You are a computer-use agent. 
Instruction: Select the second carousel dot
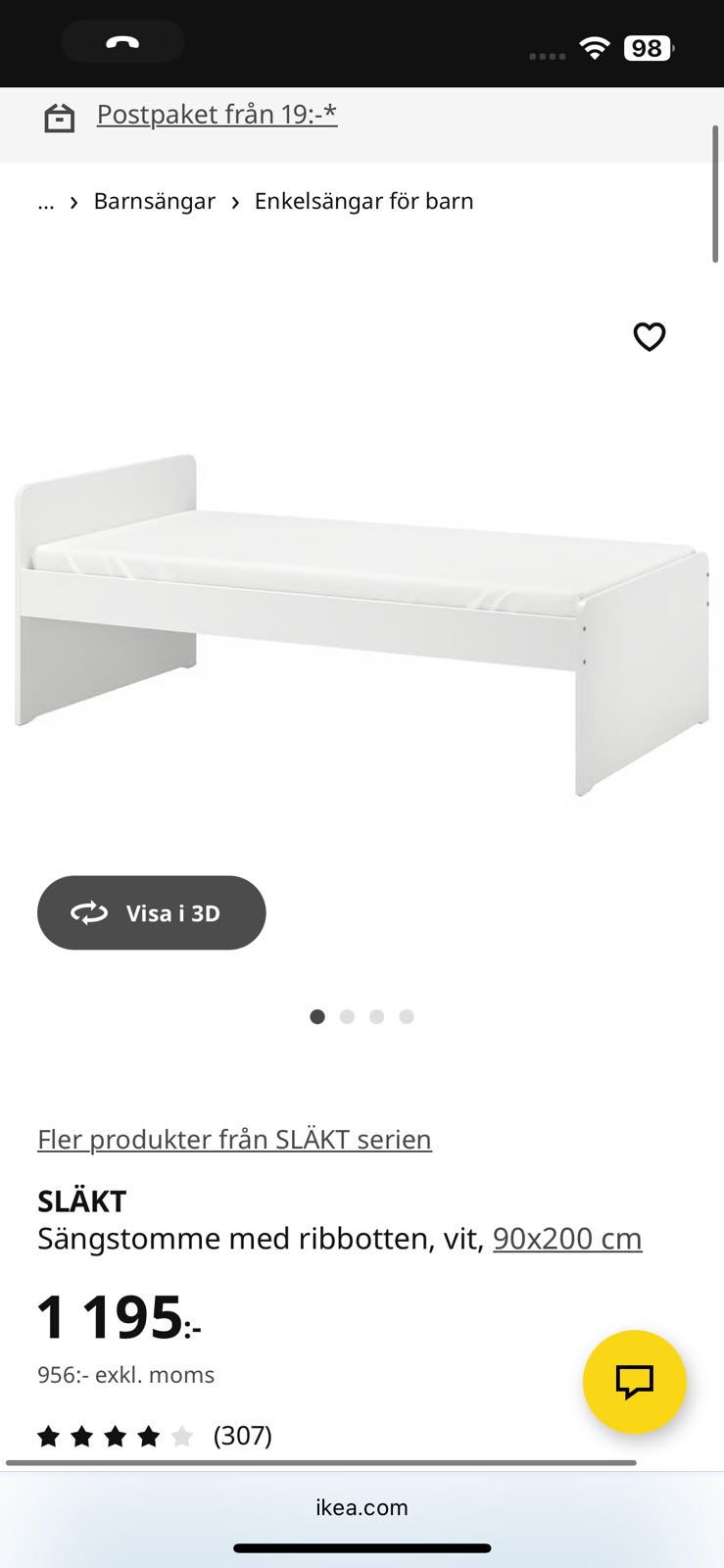(347, 1016)
